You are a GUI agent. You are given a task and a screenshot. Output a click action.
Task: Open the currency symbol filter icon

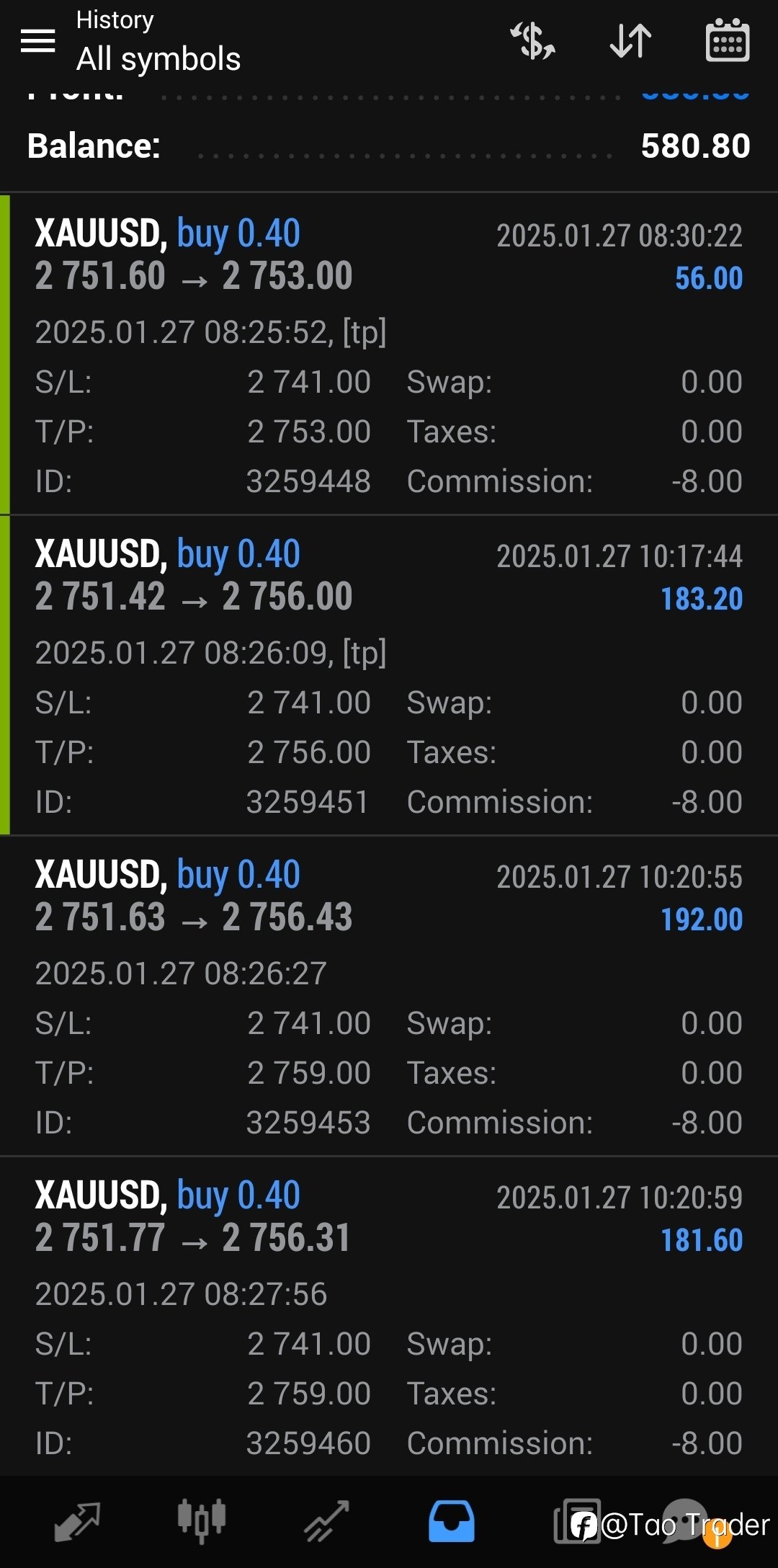tap(533, 41)
